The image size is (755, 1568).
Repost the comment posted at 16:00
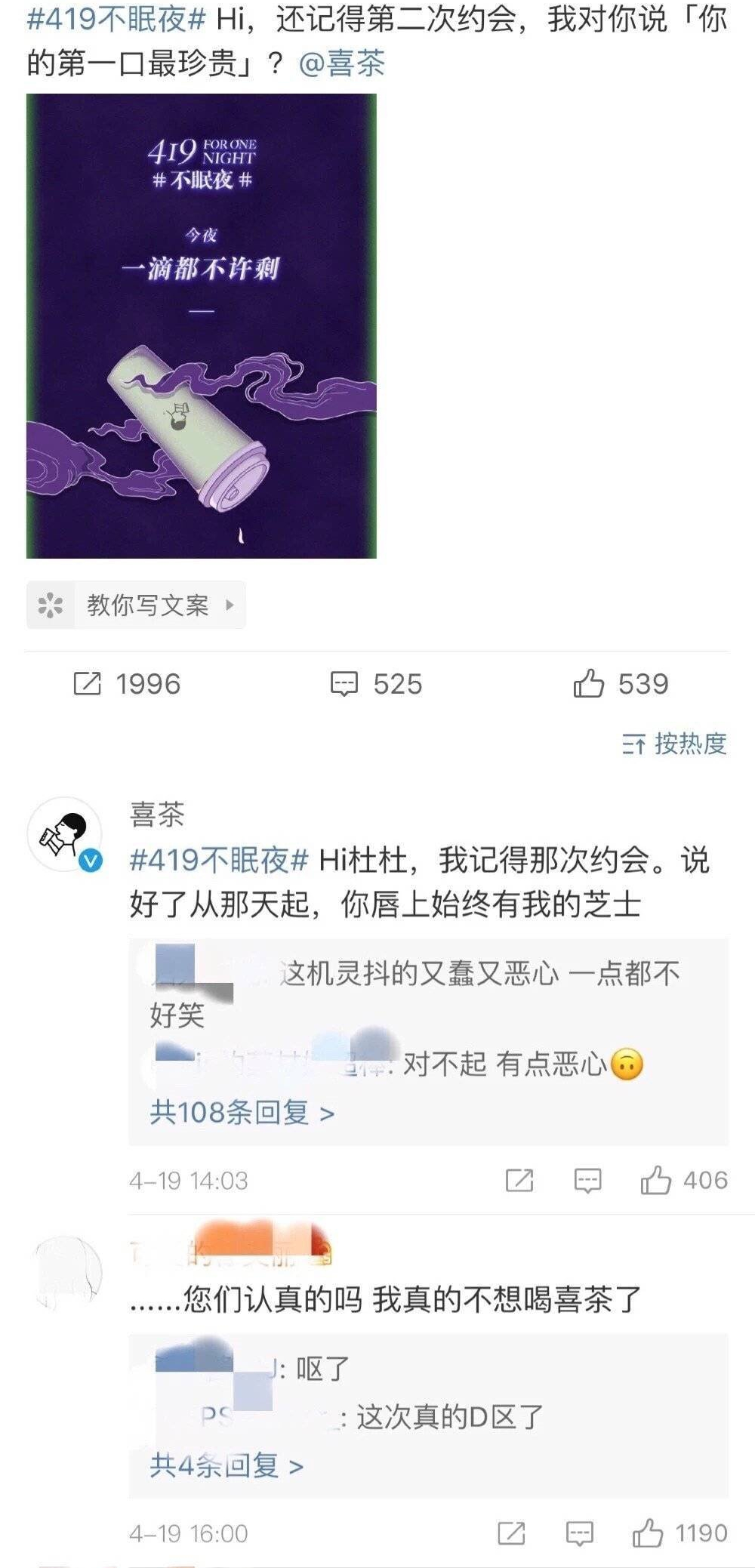coord(512,1533)
